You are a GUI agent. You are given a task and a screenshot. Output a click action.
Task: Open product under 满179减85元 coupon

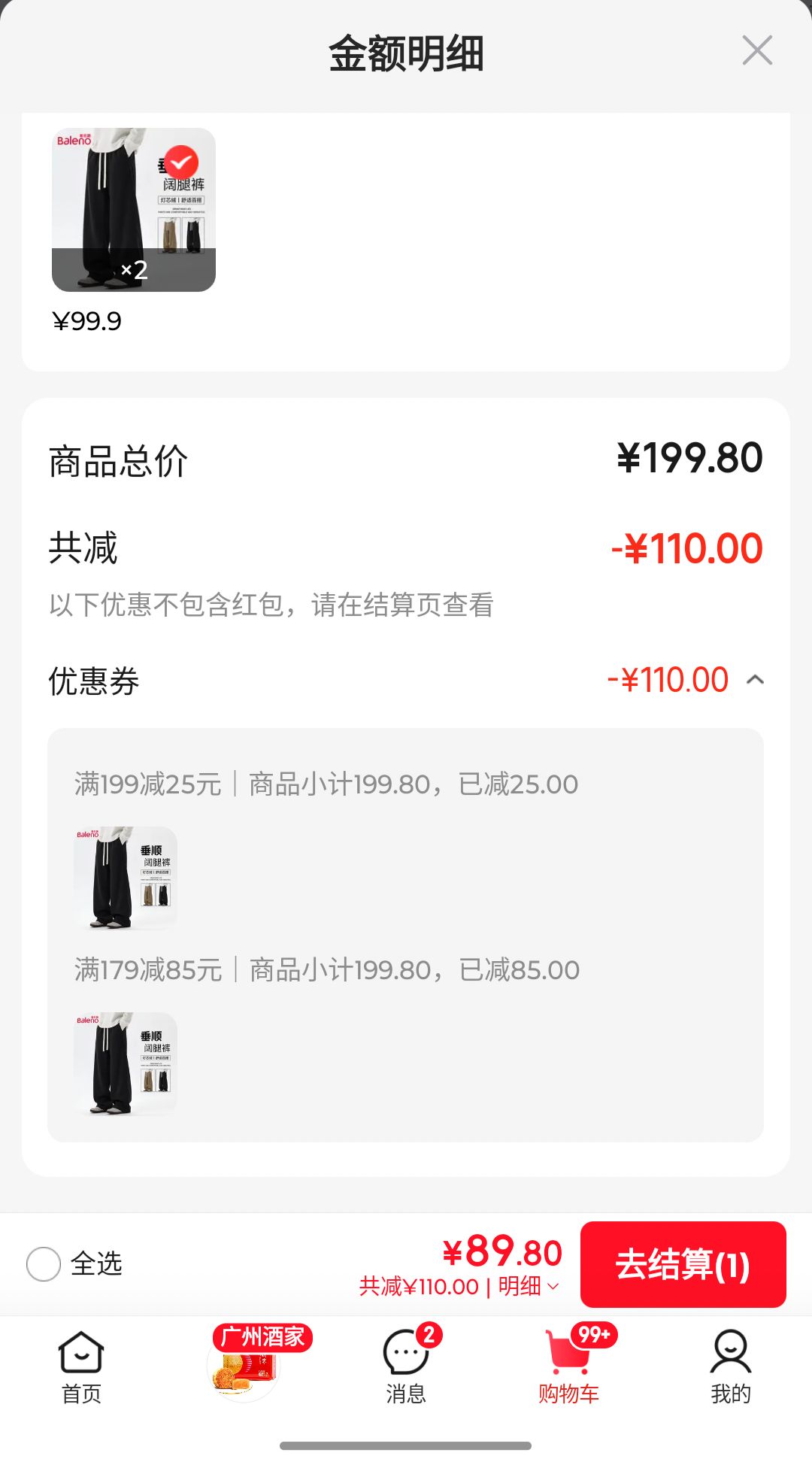(126, 1063)
